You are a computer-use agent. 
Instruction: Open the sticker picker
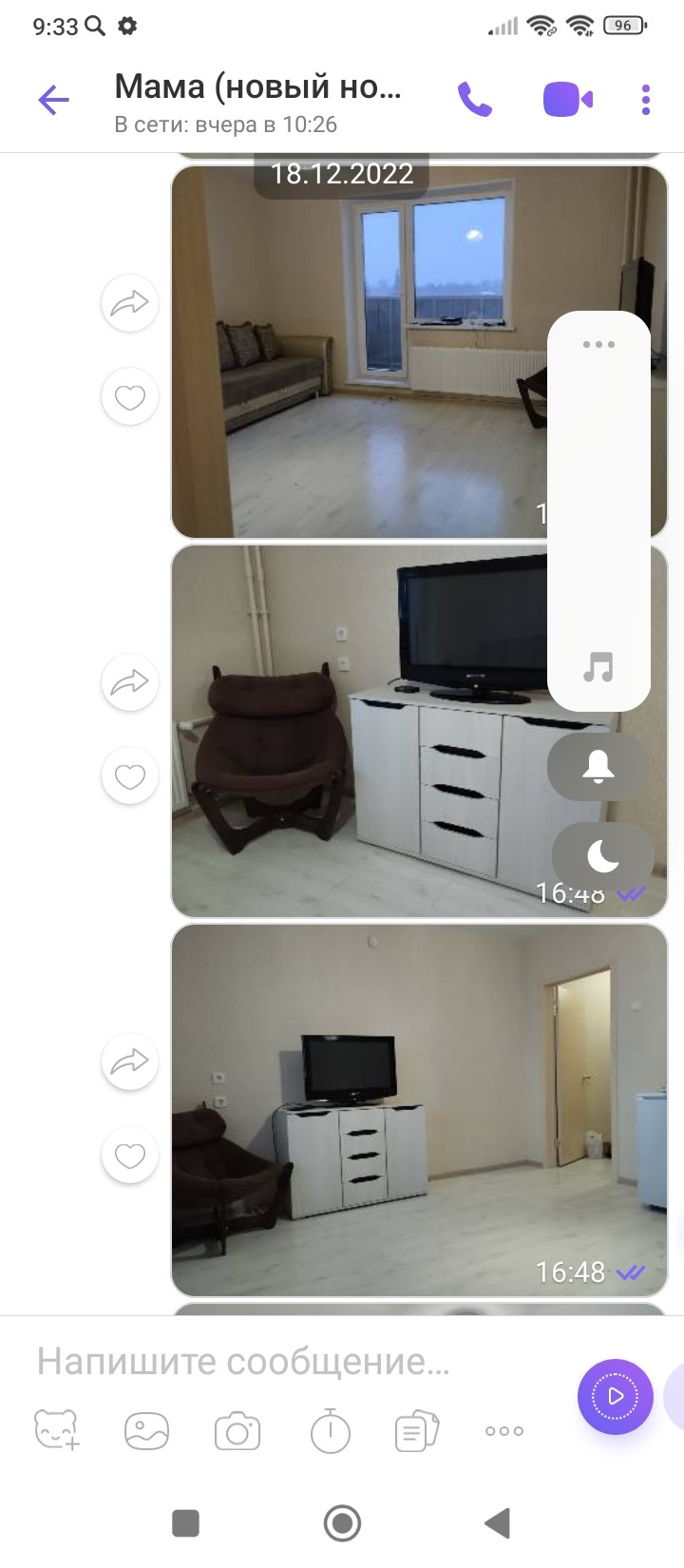point(57,1430)
